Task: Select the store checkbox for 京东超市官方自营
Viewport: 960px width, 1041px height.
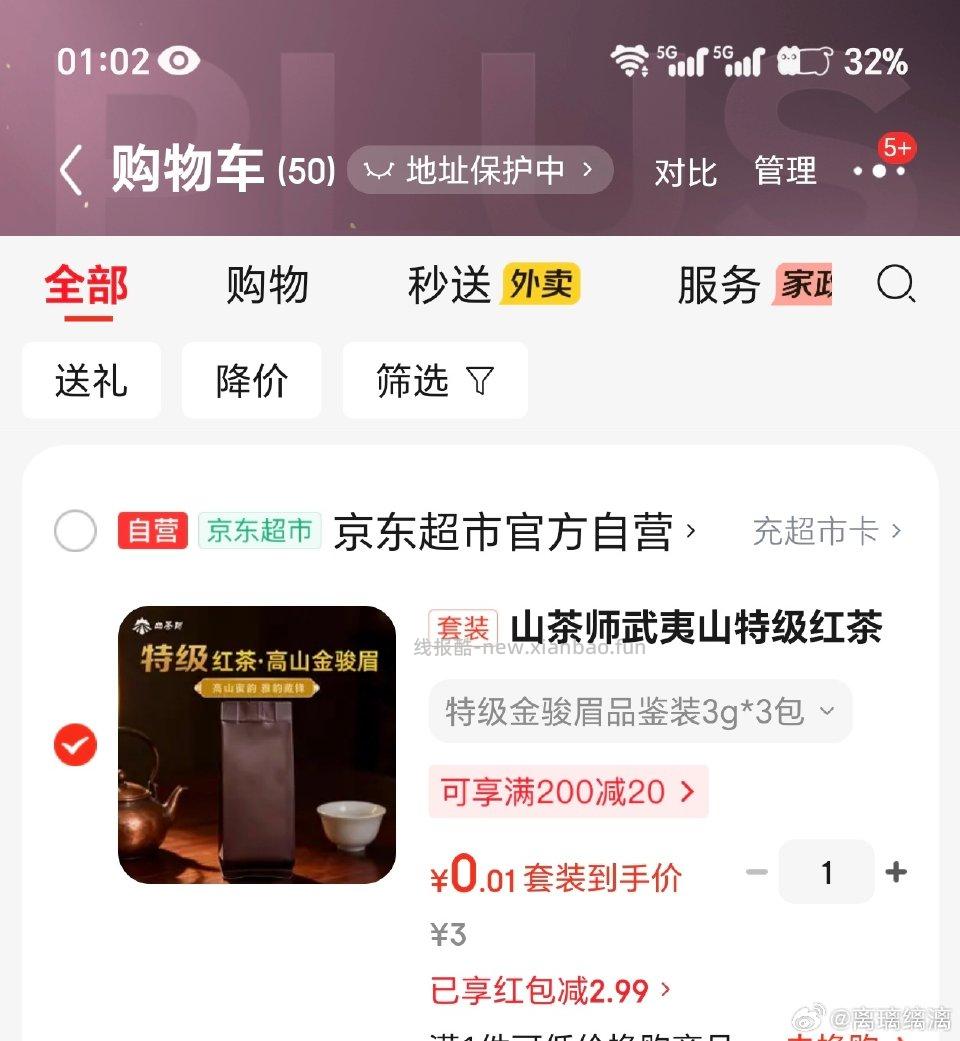Action: click(75, 531)
